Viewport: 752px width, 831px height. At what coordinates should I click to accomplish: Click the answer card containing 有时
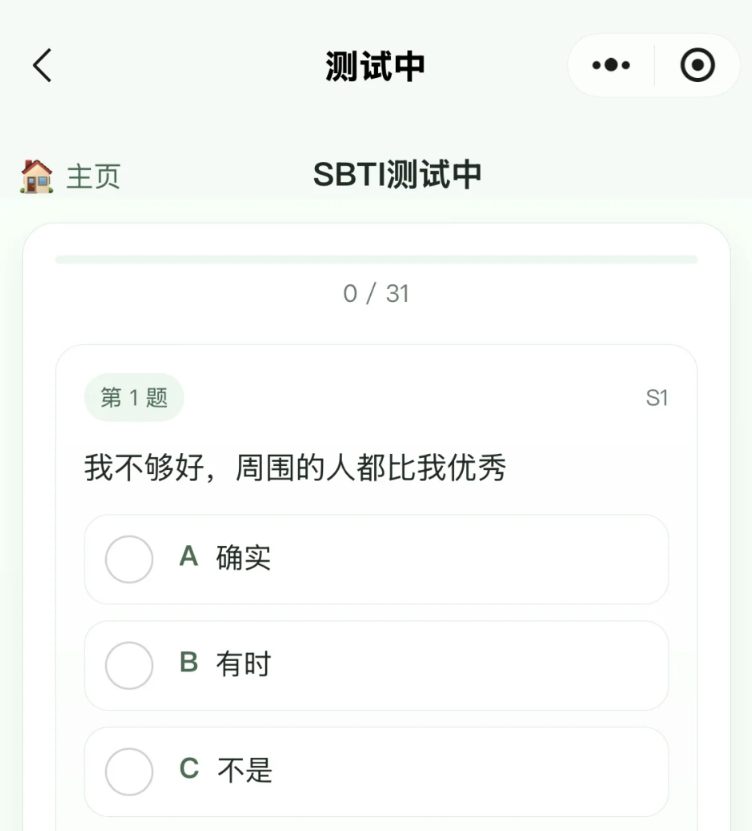point(375,665)
